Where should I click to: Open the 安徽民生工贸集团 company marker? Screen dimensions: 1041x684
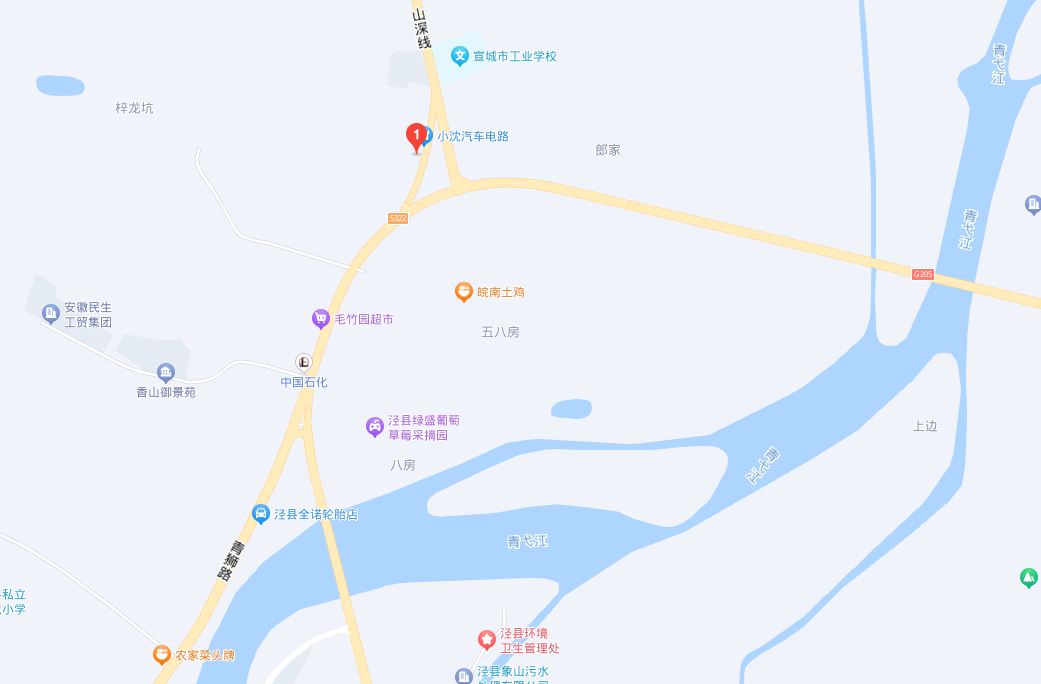51,314
